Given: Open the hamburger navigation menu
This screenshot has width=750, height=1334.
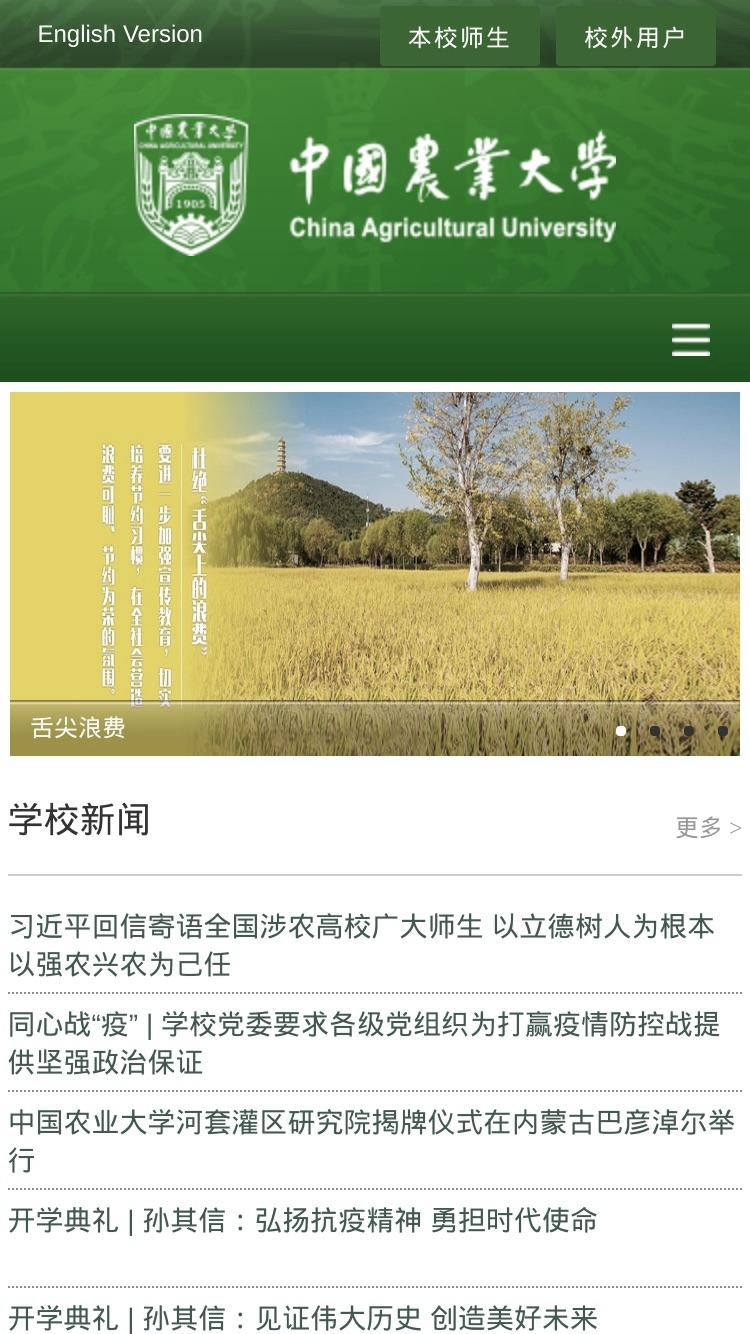Looking at the screenshot, I should 691,340.
